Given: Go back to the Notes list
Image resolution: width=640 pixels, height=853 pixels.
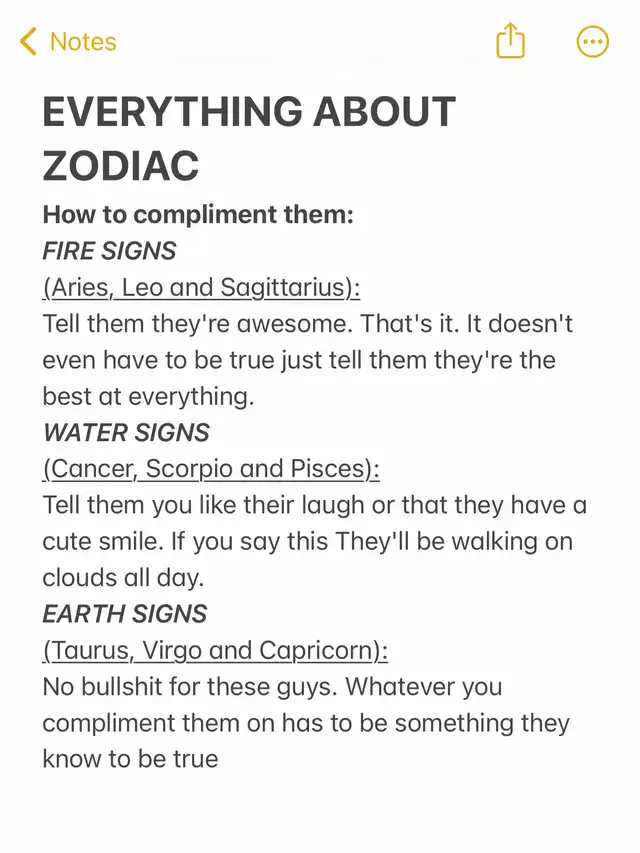Looking at the screenshot, I should (x=68, y=42).
